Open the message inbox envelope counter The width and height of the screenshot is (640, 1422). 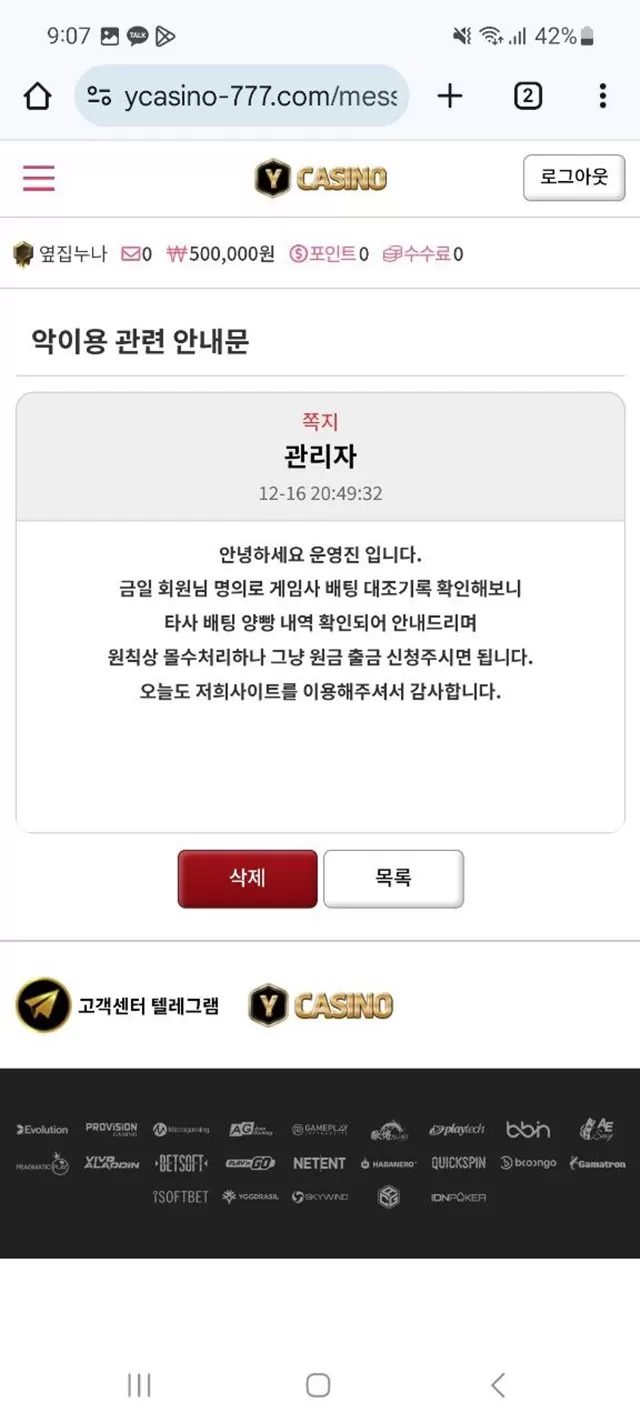(x=136, y=254)
